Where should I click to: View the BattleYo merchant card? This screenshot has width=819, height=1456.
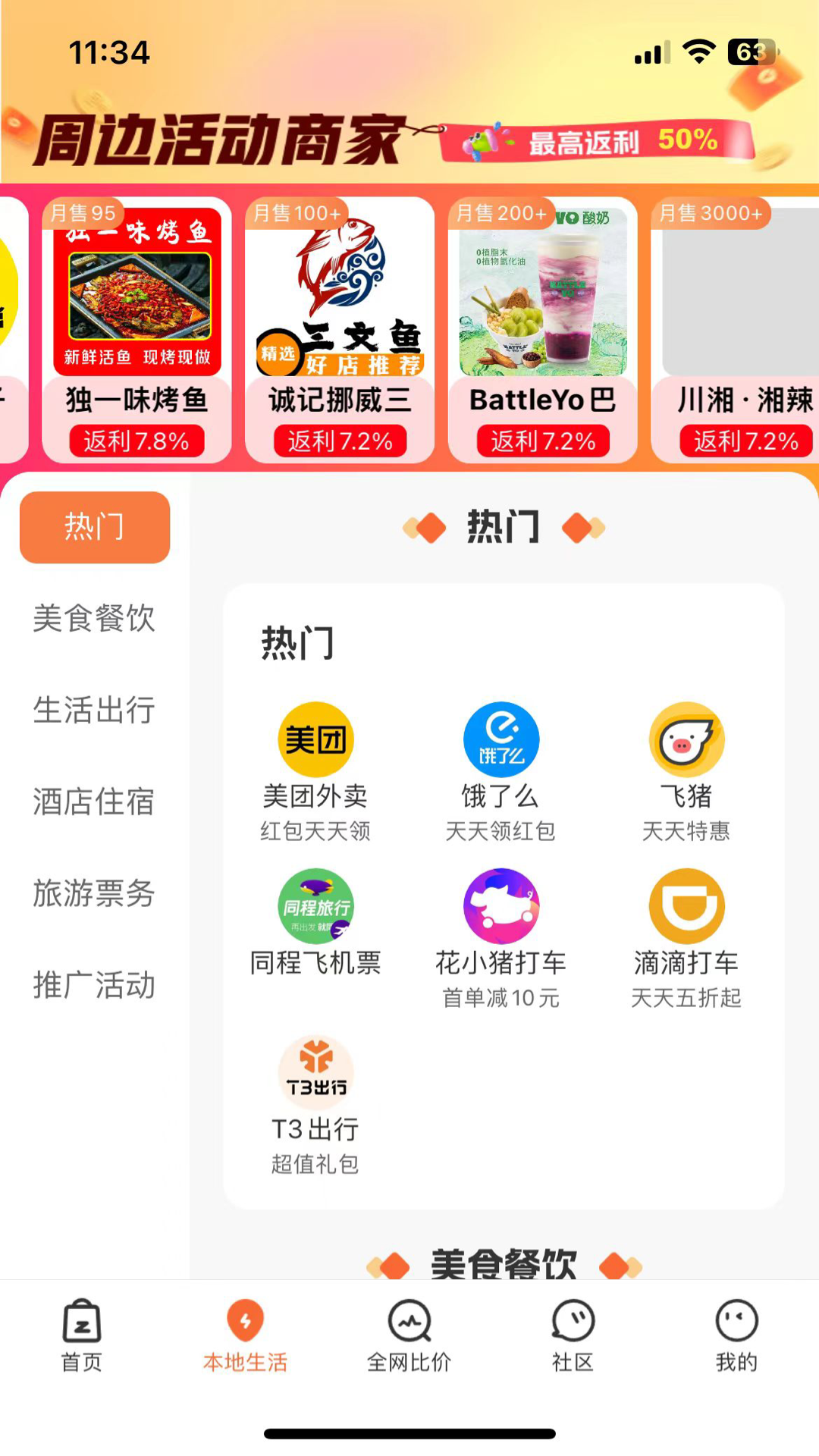[x=543, y=330]
